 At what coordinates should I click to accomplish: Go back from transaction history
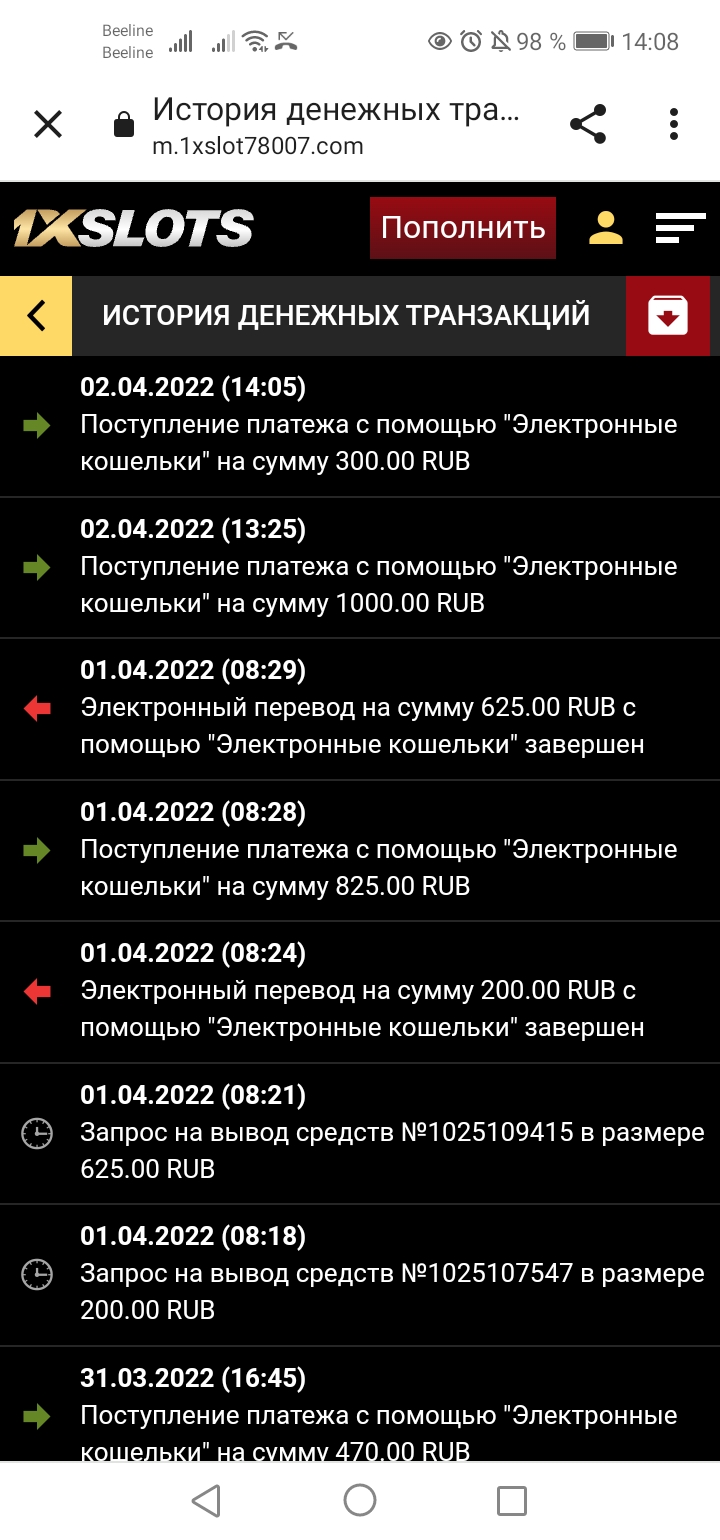[36, 316]
